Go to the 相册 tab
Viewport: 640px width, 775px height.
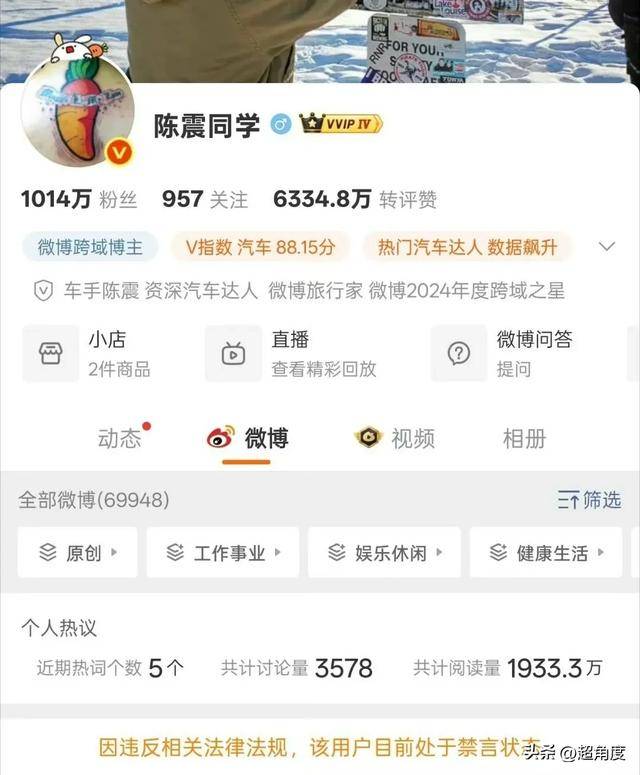click(x=524, y=438)
